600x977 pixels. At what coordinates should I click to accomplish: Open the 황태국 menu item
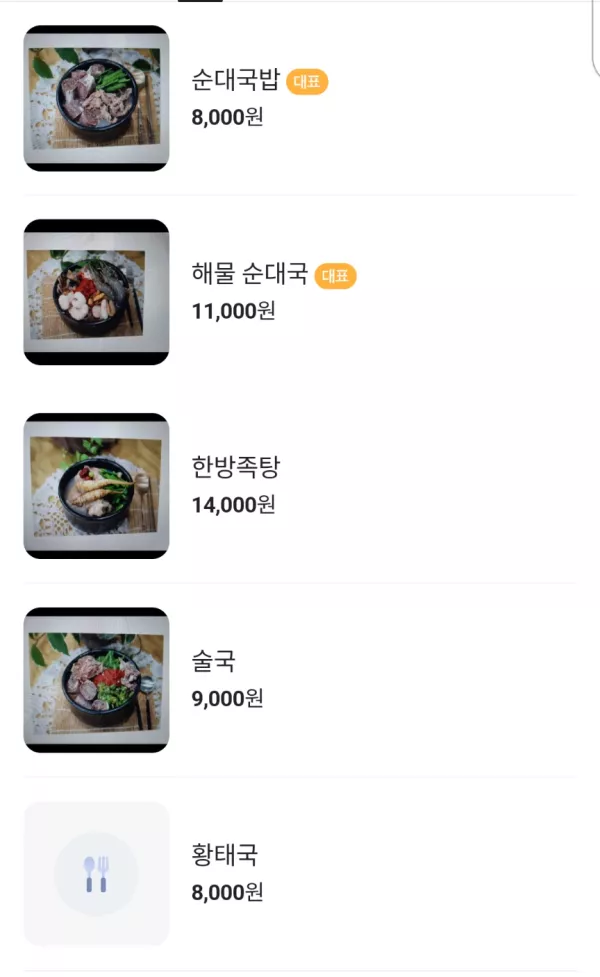pos(300,874)
